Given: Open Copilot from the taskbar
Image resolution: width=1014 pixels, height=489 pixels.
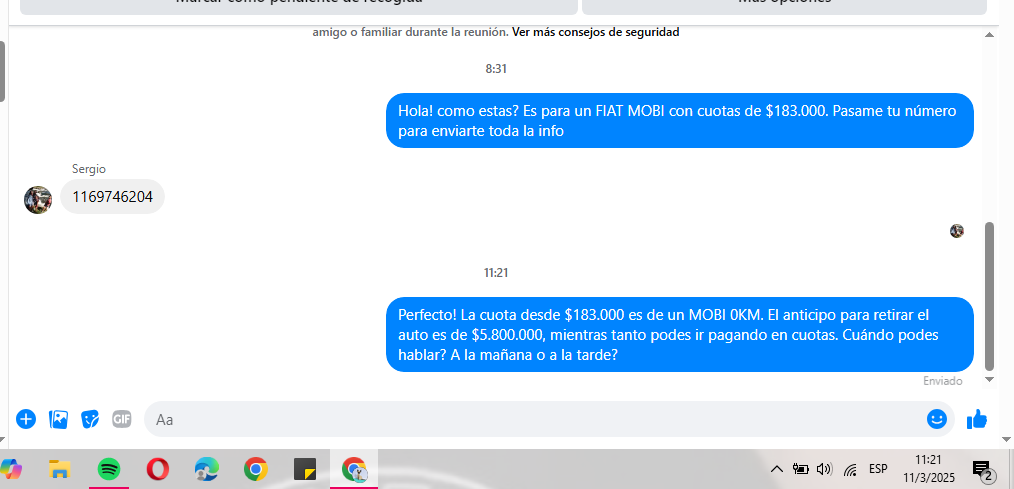Looking at the screenshot, I should click(x=11, y=468).
